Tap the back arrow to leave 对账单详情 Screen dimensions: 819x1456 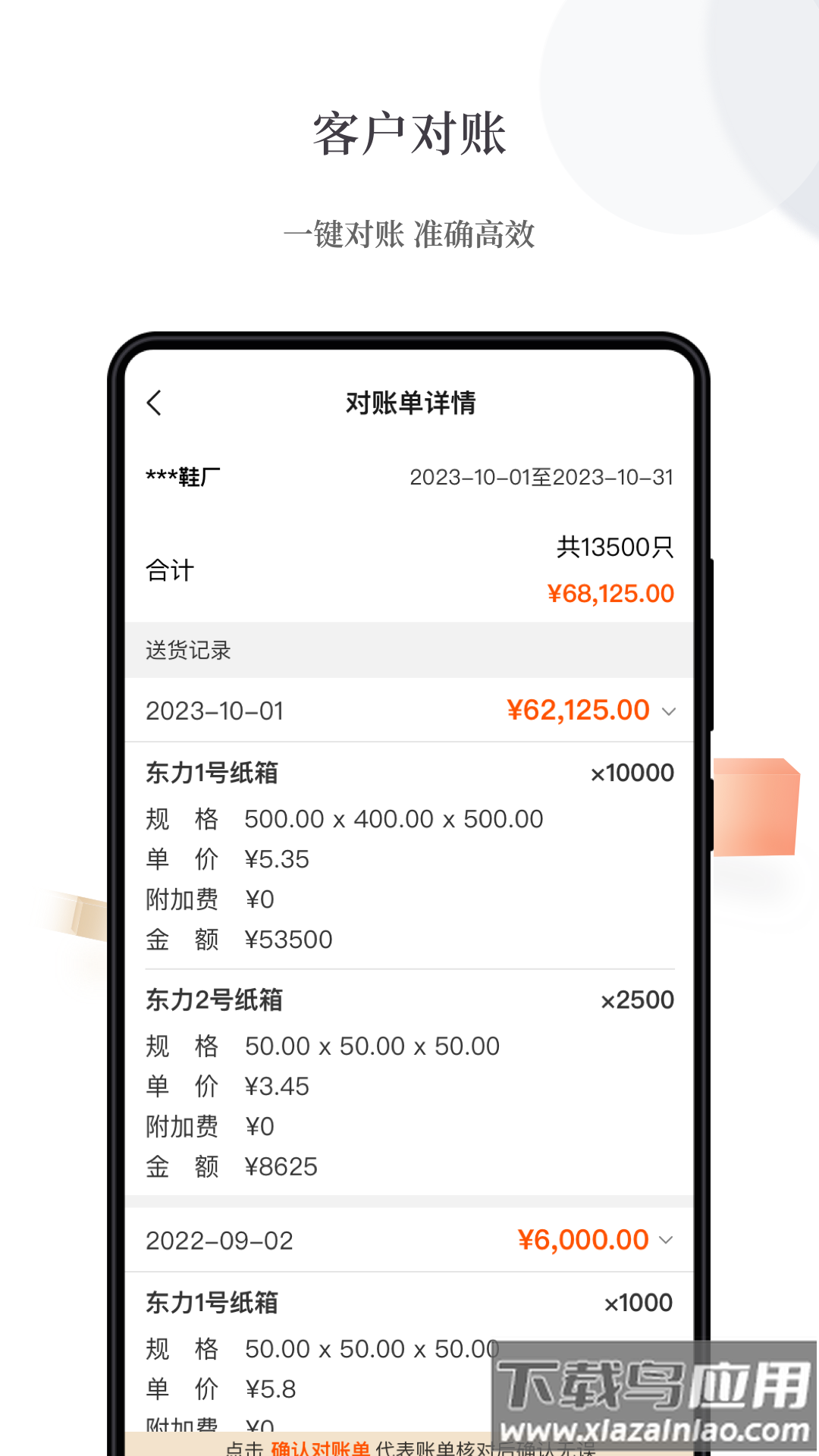coord(155,403)
